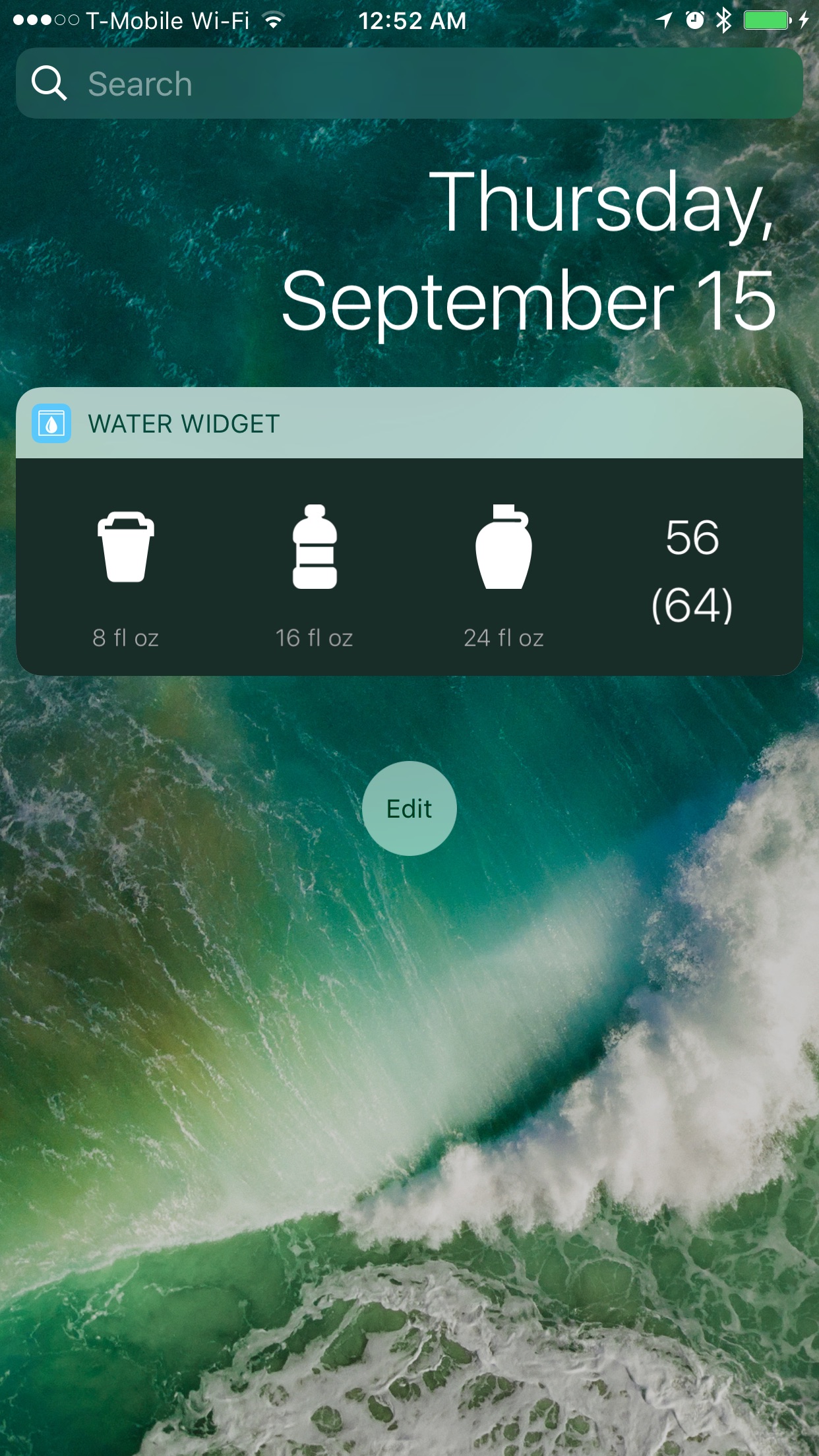Image resolution: width=819 pixels, height=1456 pixels.
Task: Add the 24 fl oz flask
Action: 504,547
